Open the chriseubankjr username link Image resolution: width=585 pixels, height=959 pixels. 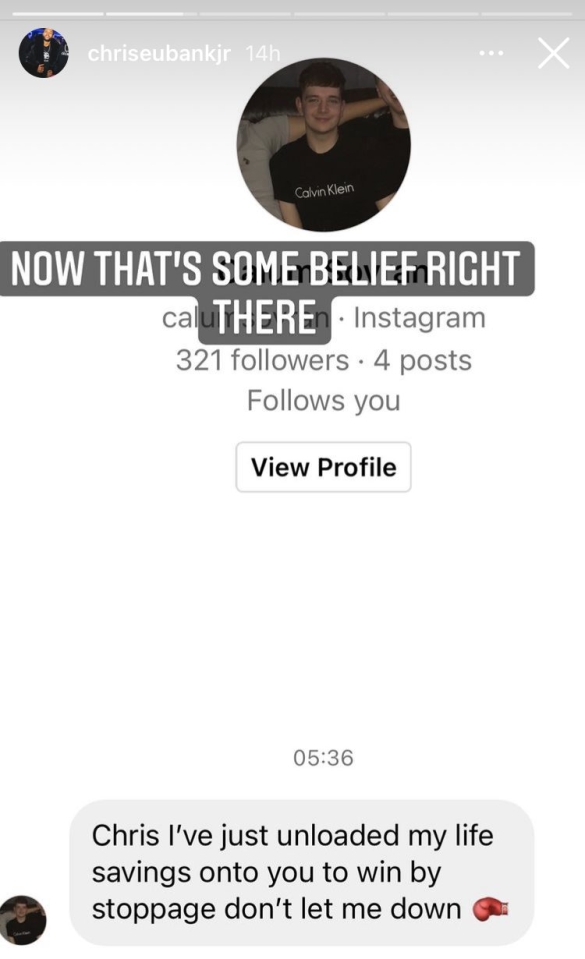pos(159,54)
